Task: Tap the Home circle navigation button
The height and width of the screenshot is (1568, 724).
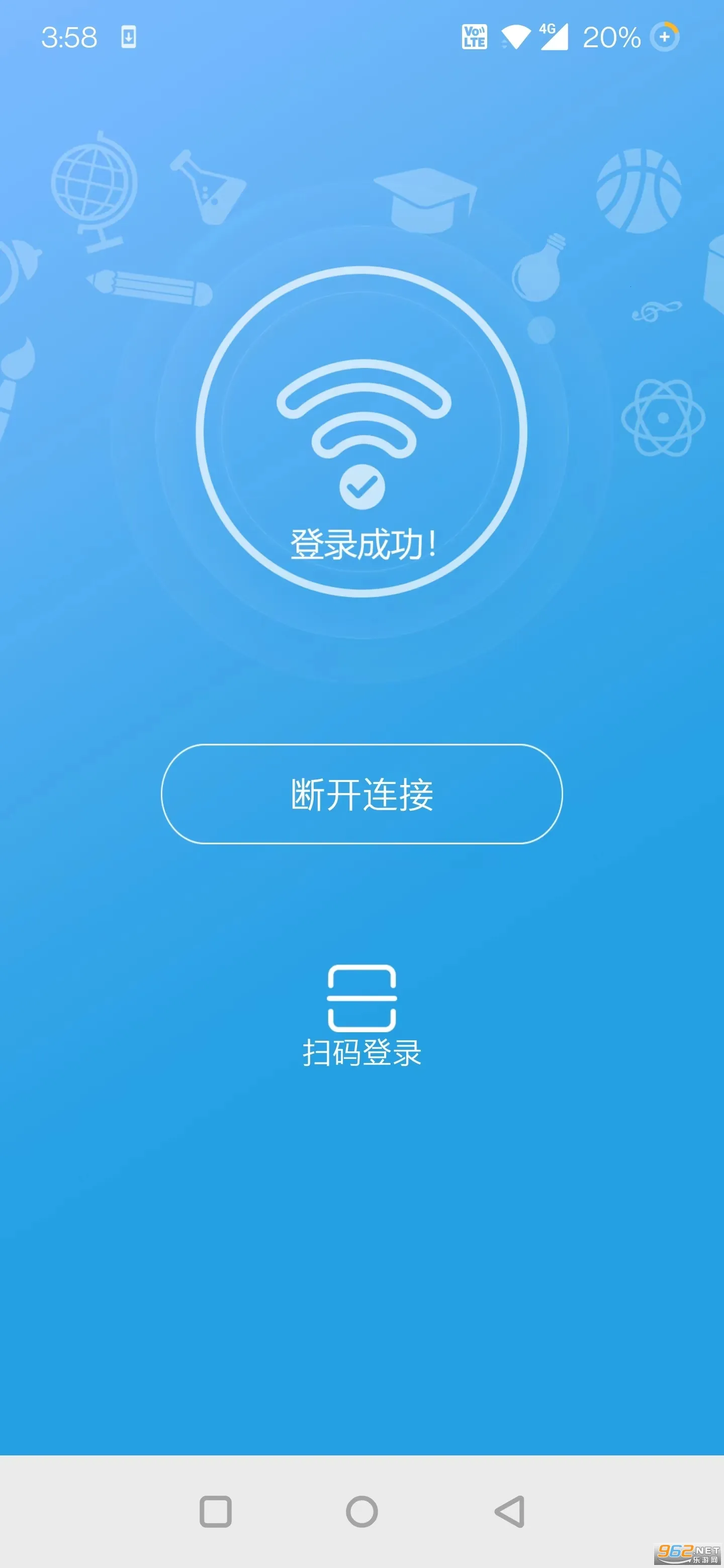Action: [x=361, y=1511]
